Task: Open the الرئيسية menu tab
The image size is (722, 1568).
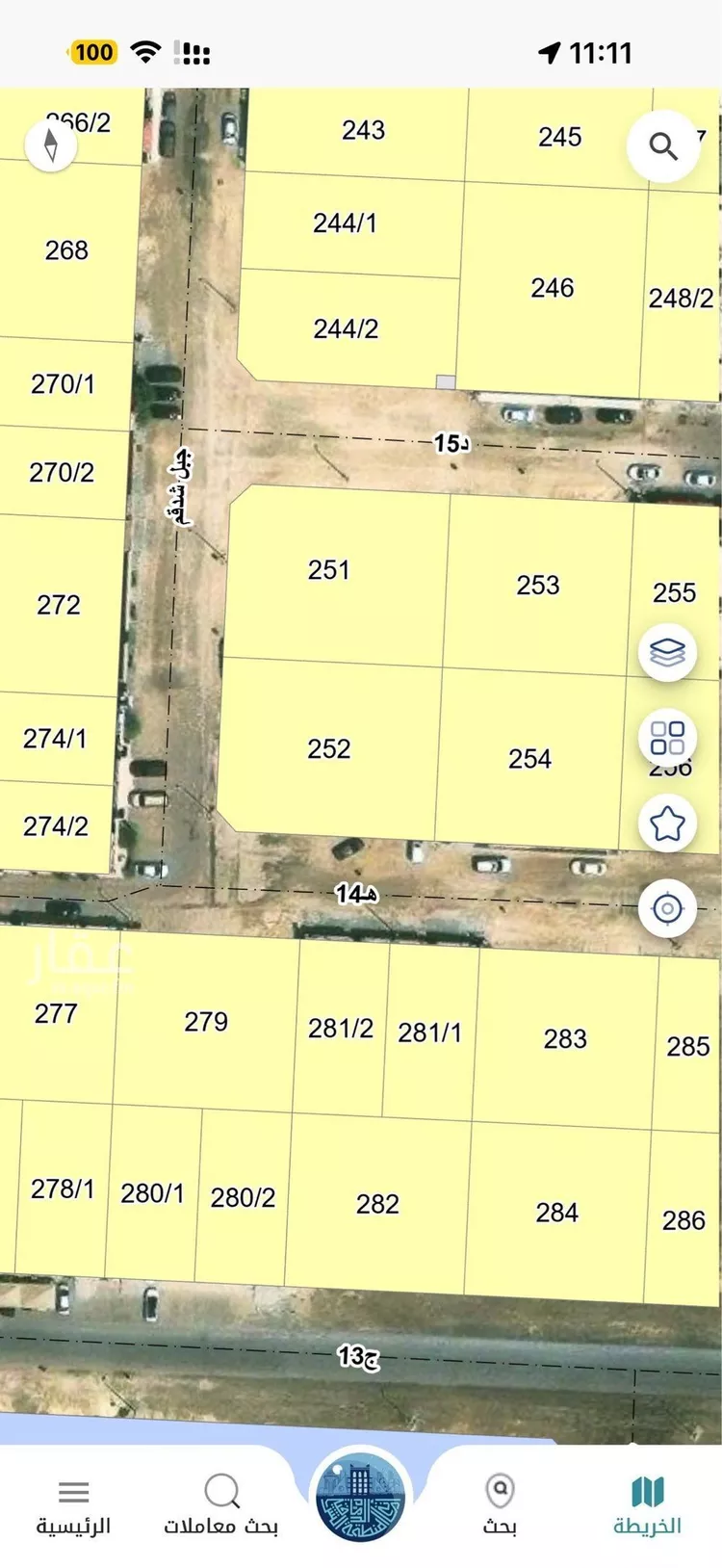Action: tap(74, 1505)
